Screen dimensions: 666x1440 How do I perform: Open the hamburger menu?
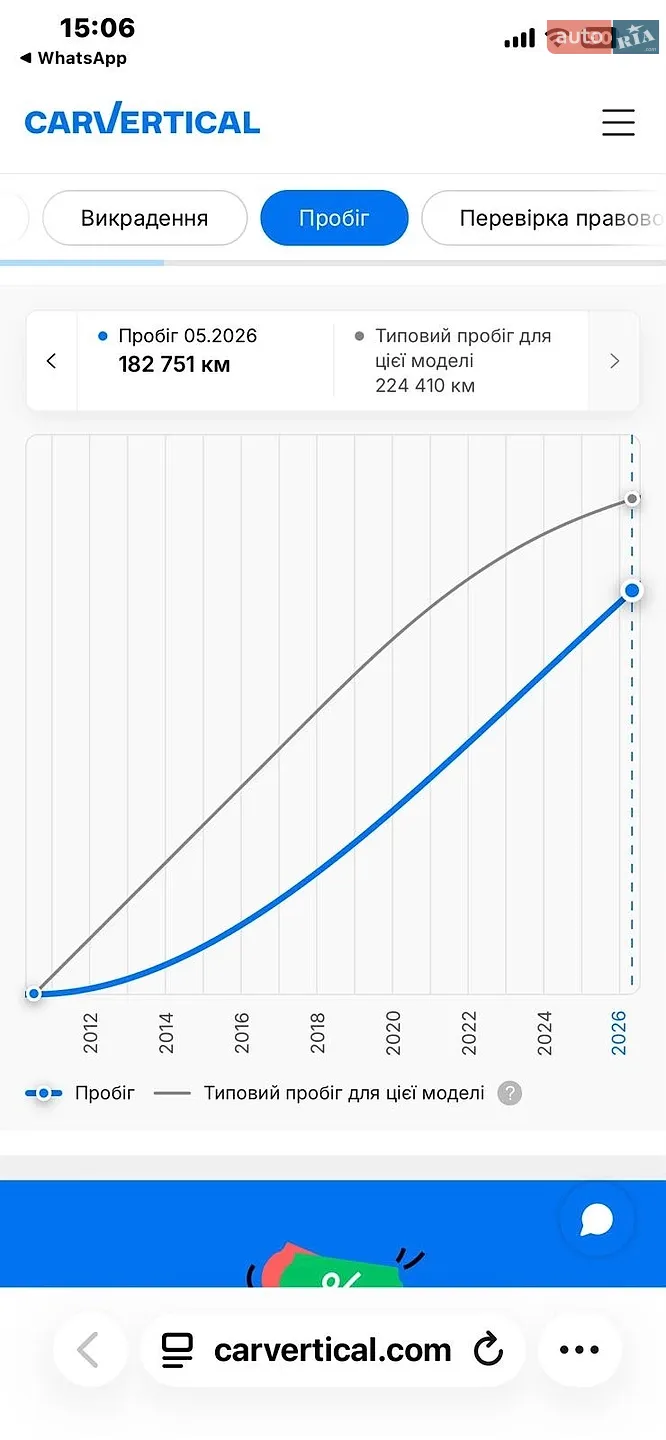(618, 122)
